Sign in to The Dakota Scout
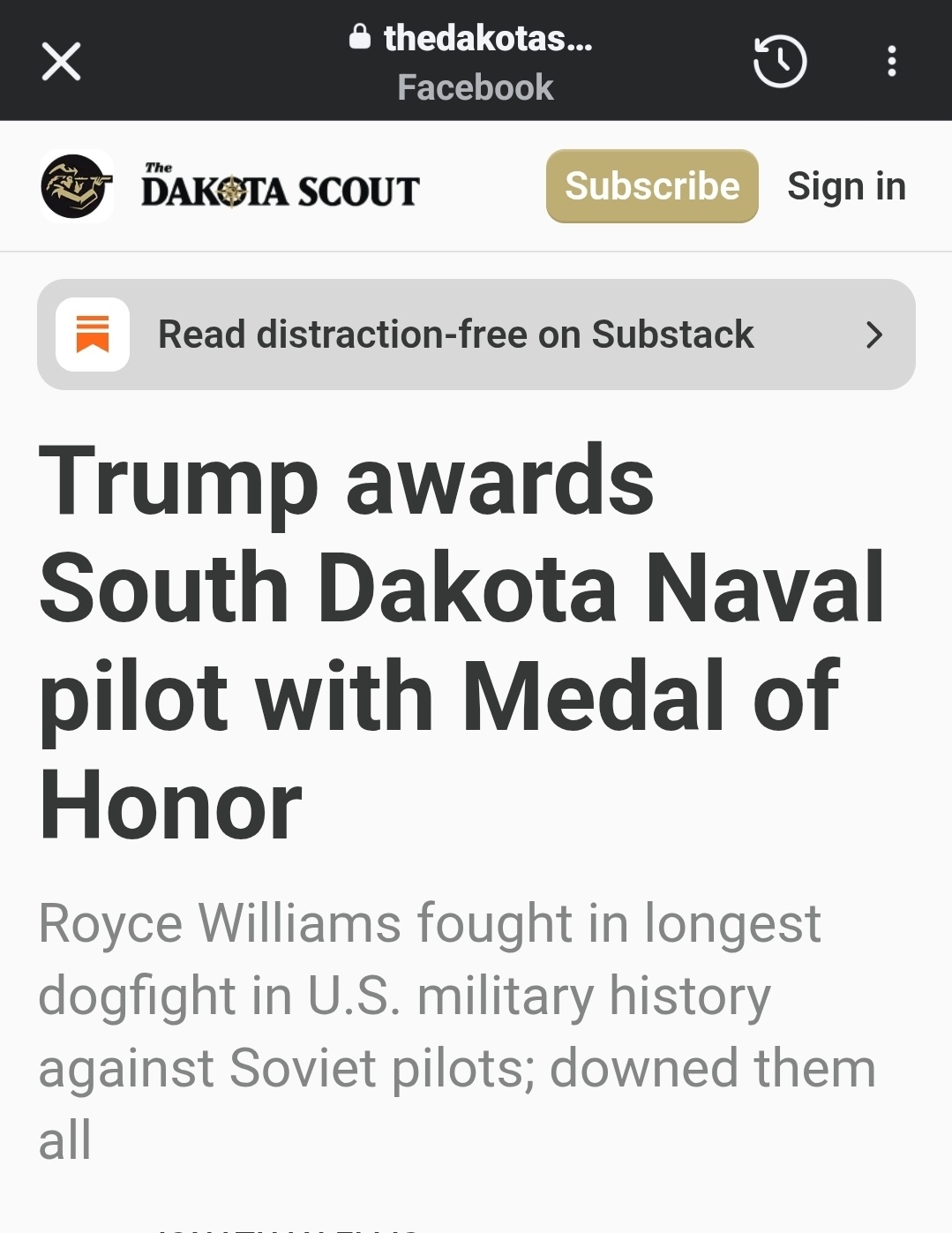952x1233 pixels. tap(846, 186)
